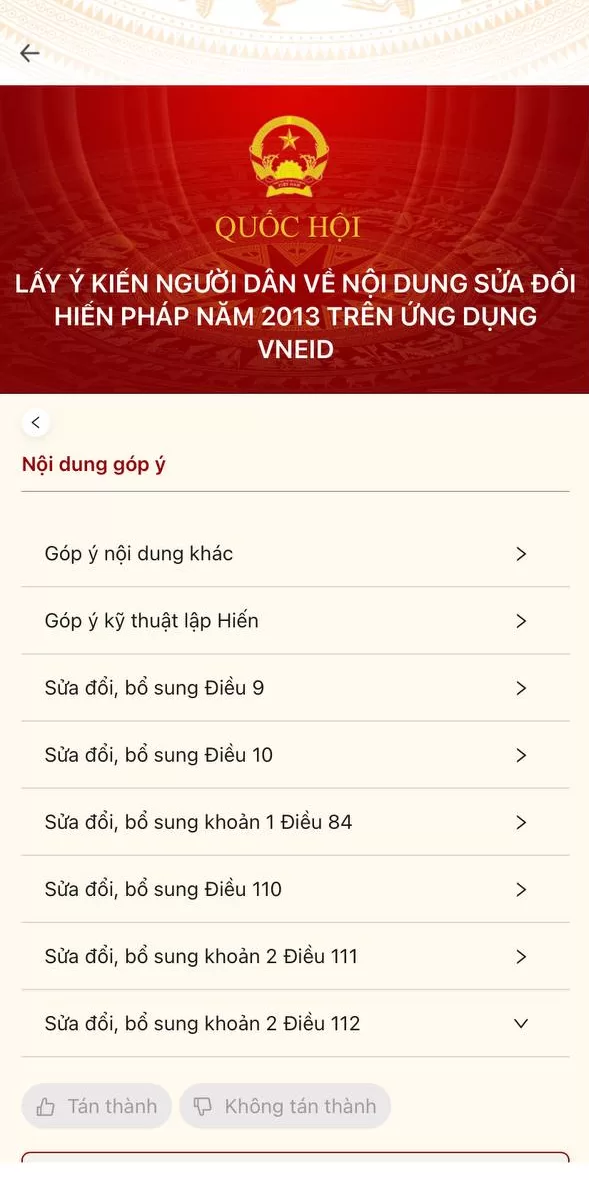Open Góp ý nội dung khác
589x1180 pixels.
click(x=295, y=554)
